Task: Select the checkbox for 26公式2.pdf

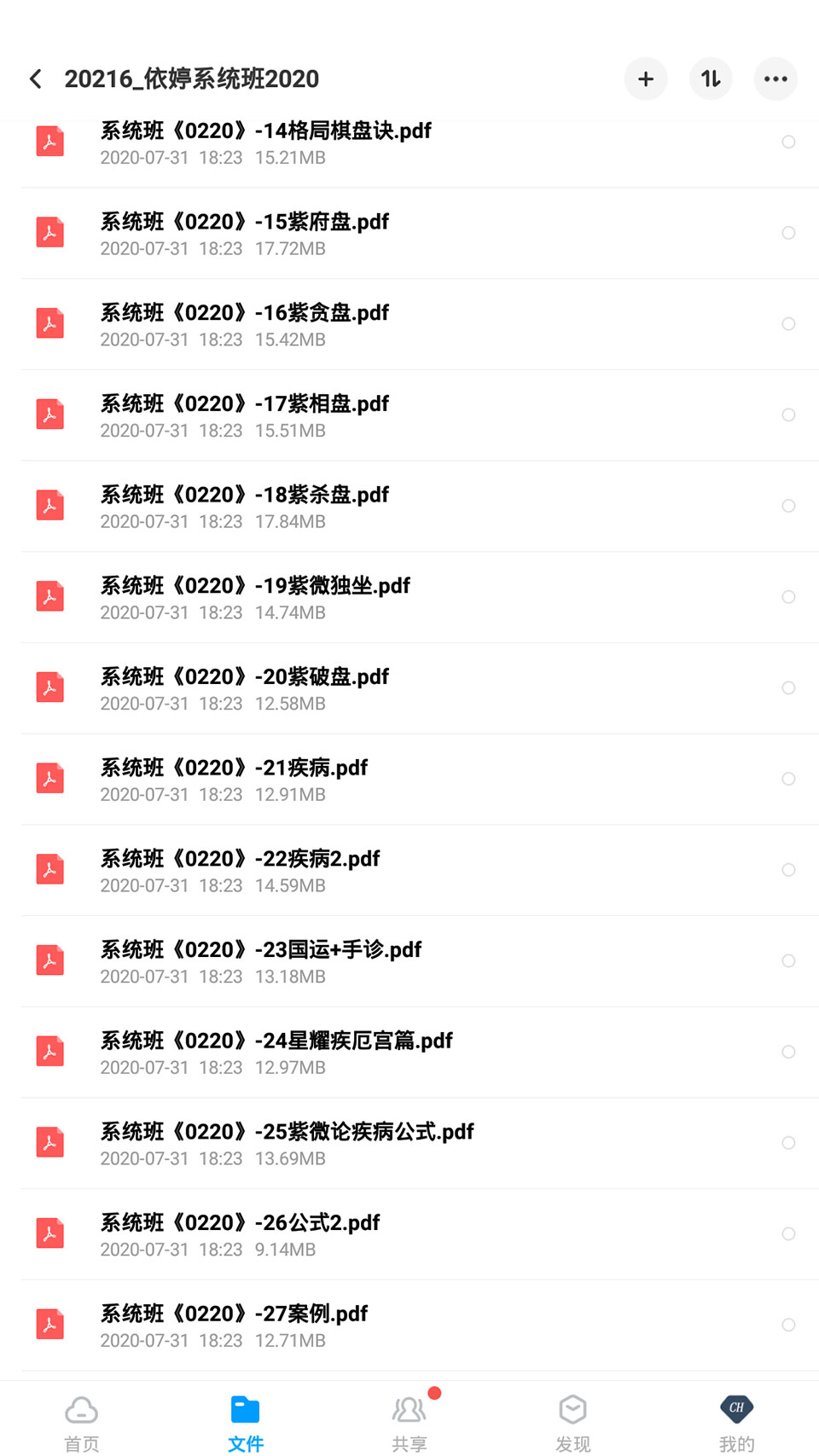Action: pyautogui.click(x=788, y=1233)
